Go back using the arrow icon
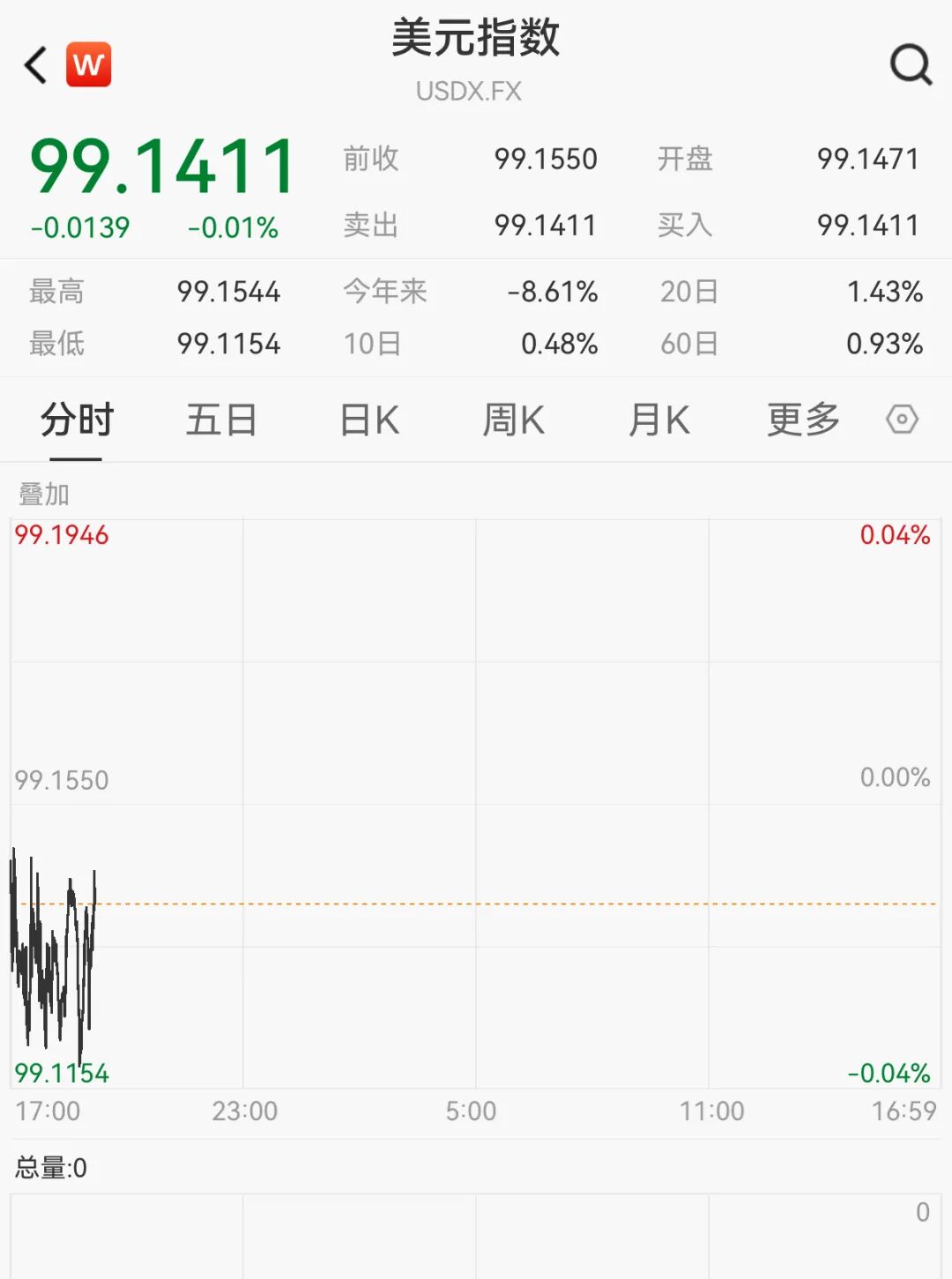 (x=35, y=65)
